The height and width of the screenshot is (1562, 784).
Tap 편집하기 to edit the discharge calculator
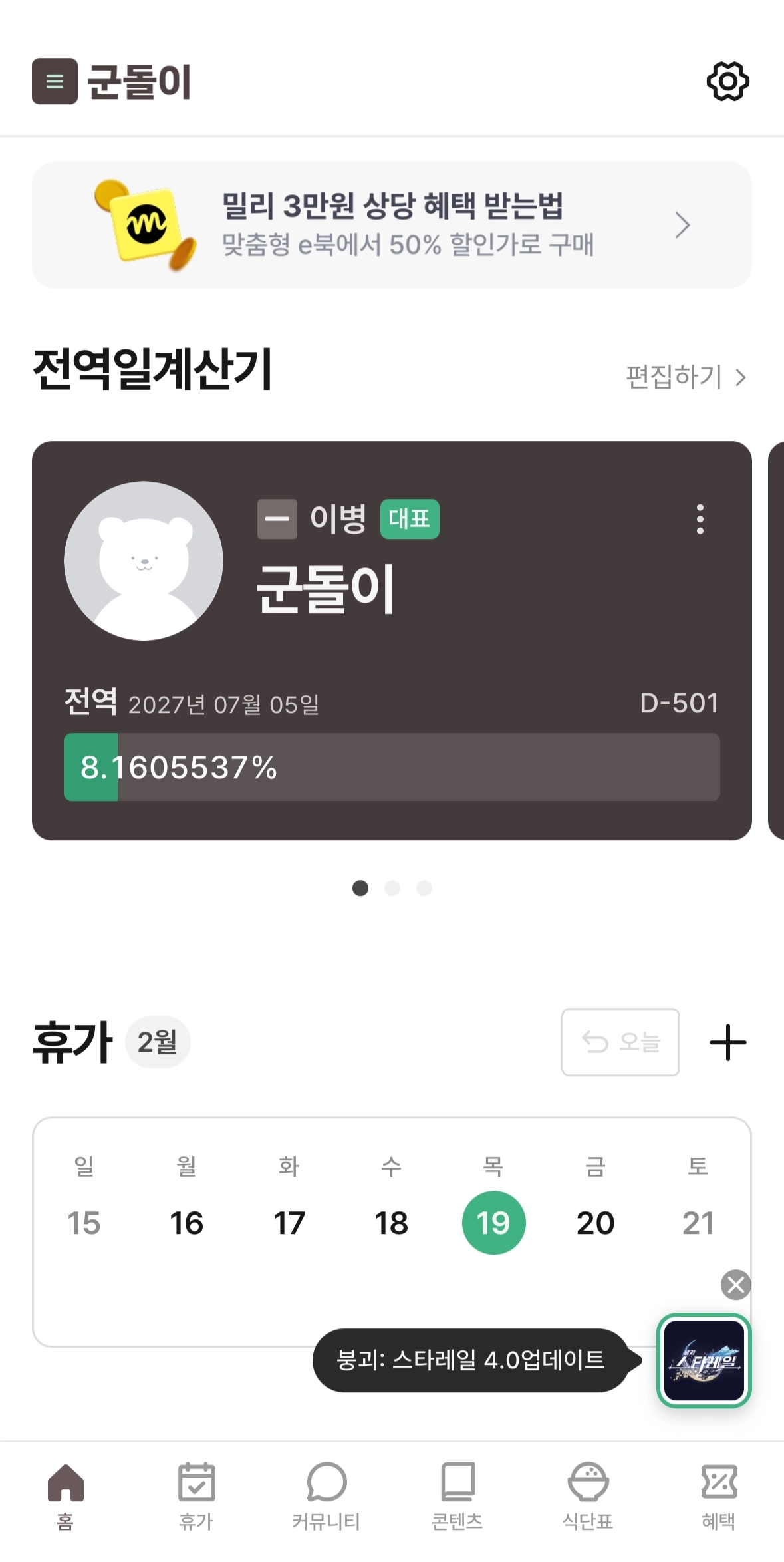pos(685,377)
